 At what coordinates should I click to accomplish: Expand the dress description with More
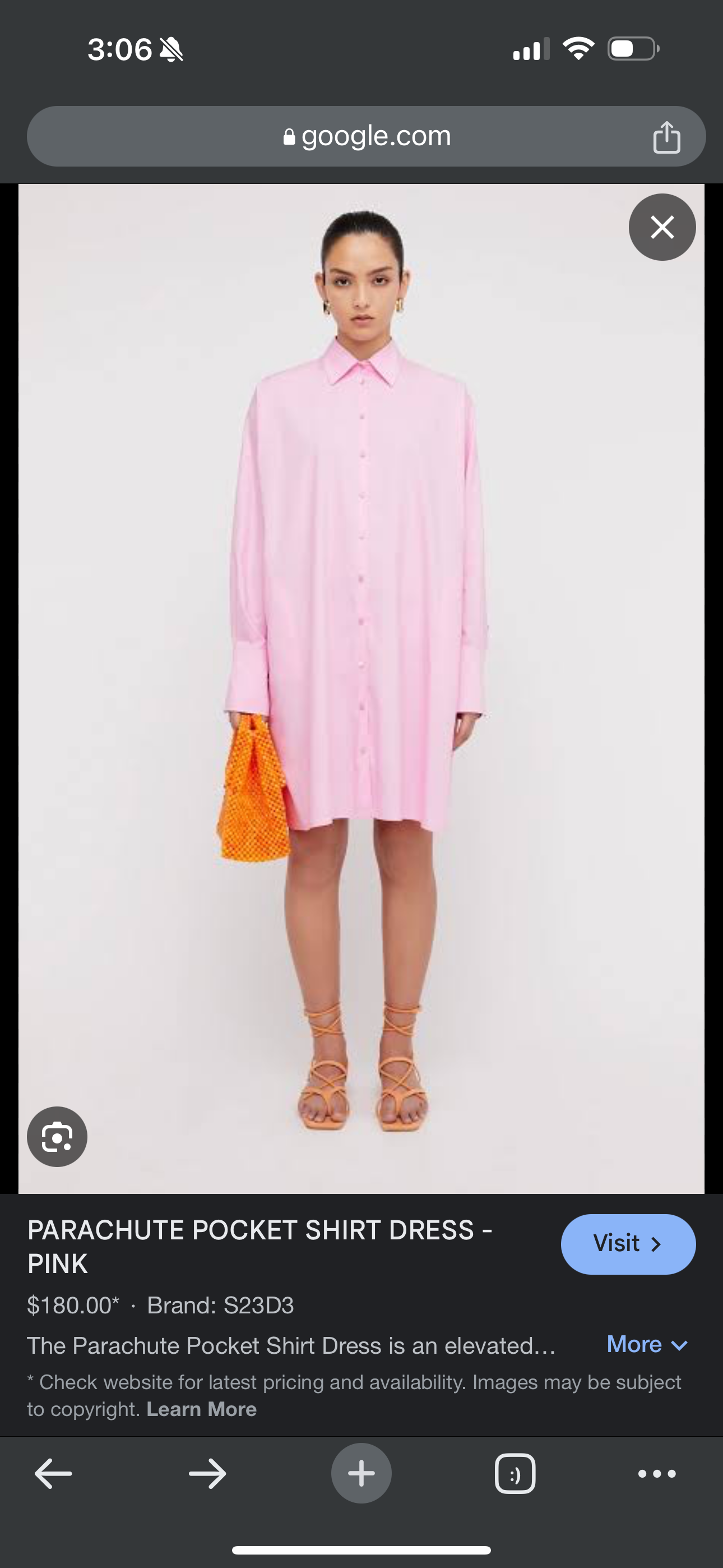click(x=636, y=1344)
